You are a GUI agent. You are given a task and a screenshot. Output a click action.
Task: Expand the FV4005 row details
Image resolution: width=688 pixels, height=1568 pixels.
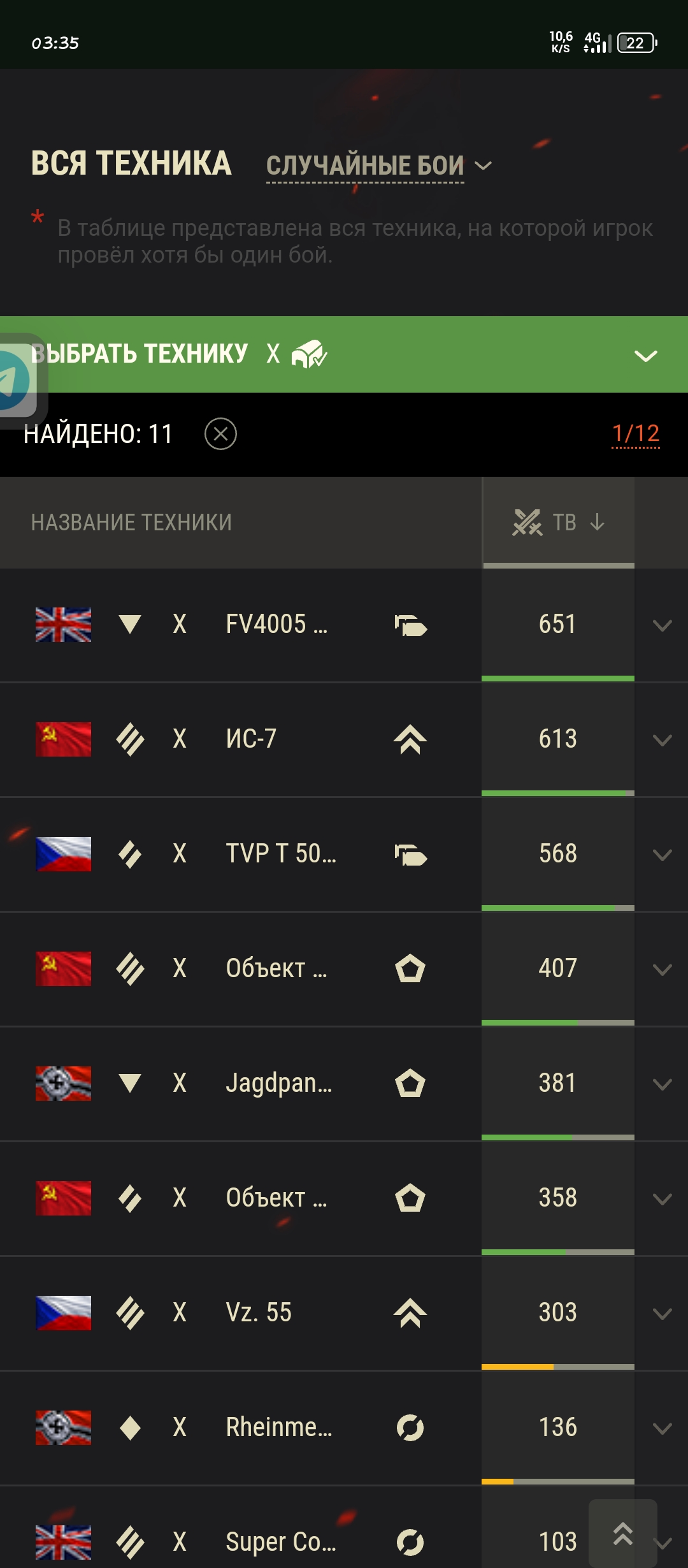click(663, 625)
